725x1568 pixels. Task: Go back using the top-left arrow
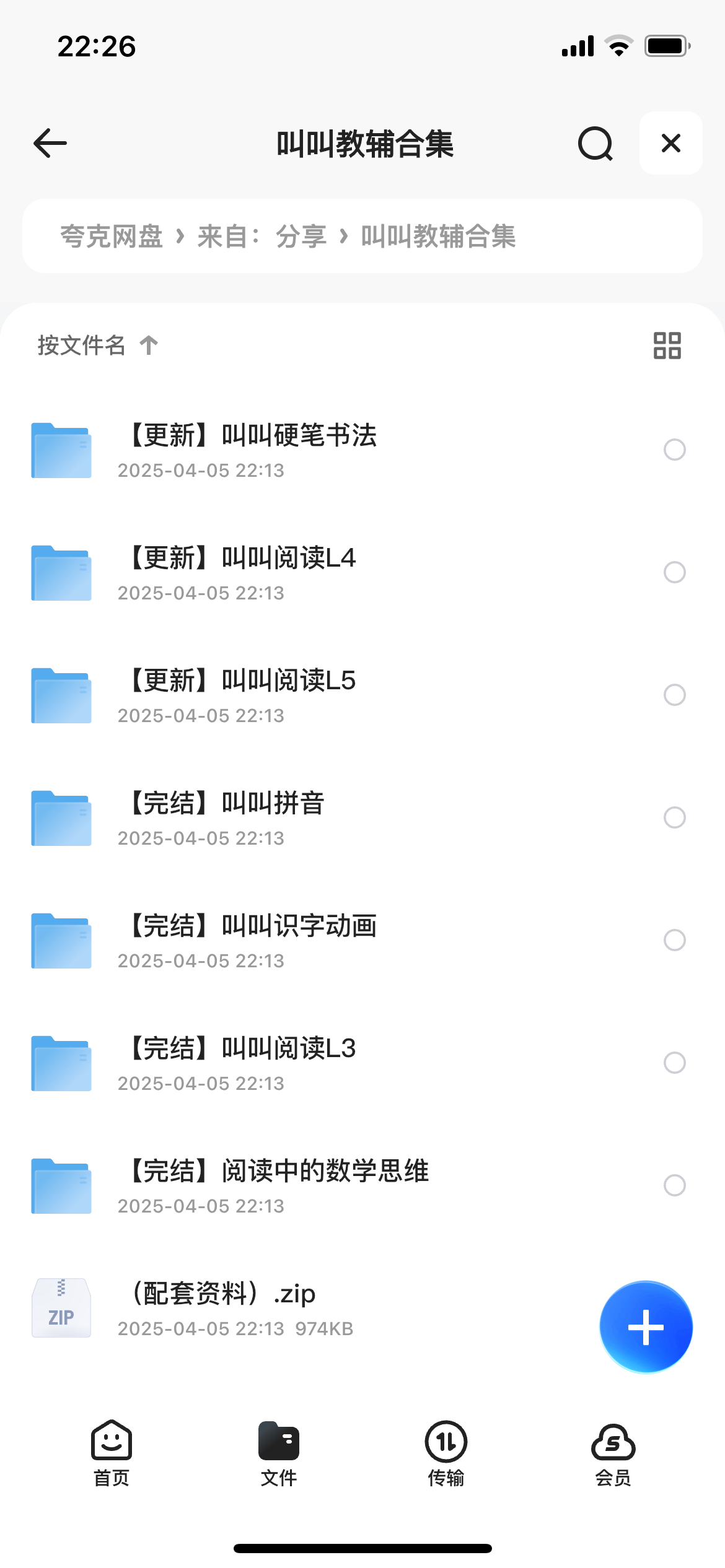pos(50,143)
